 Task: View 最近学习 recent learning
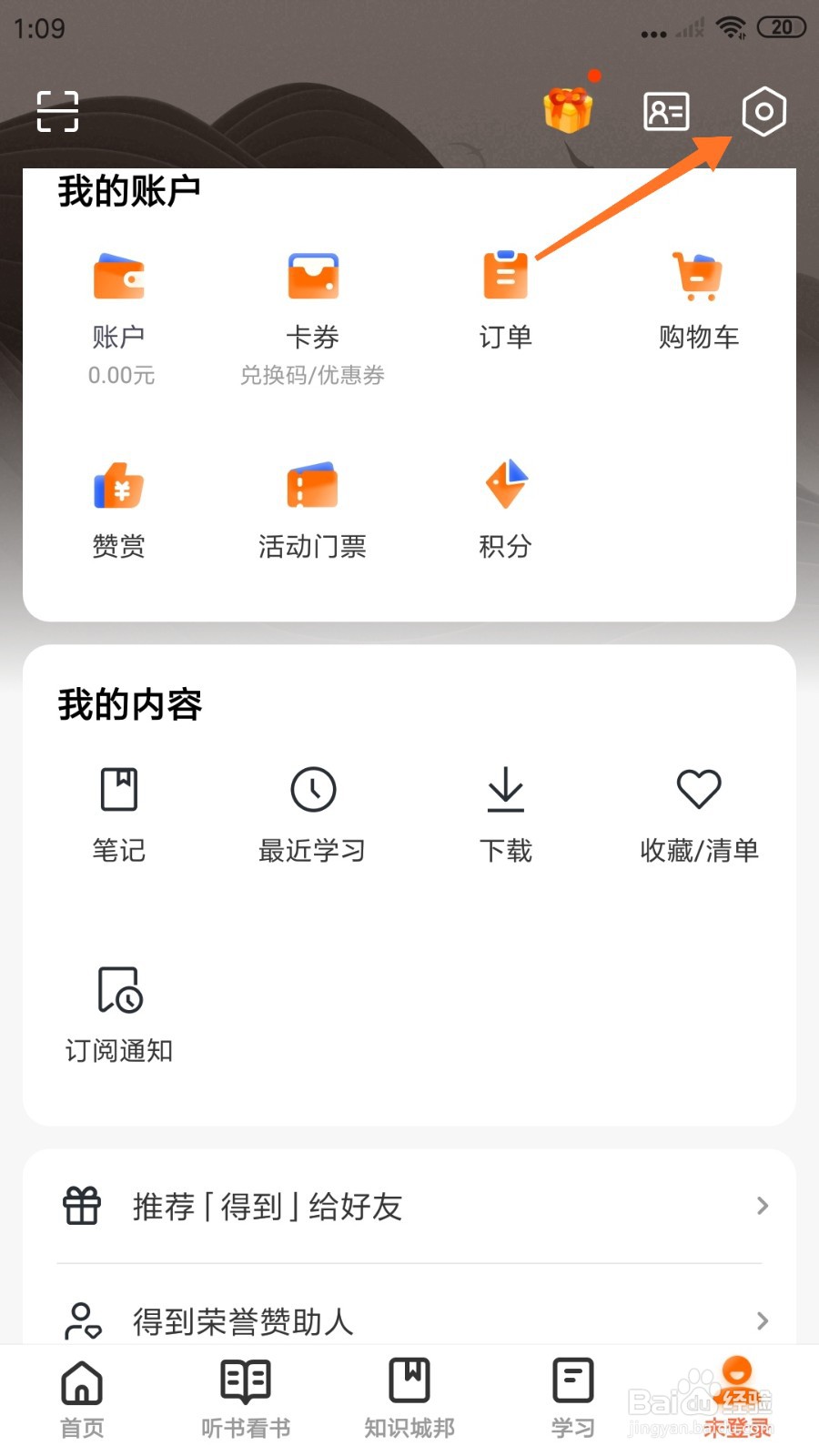(312, 813)
